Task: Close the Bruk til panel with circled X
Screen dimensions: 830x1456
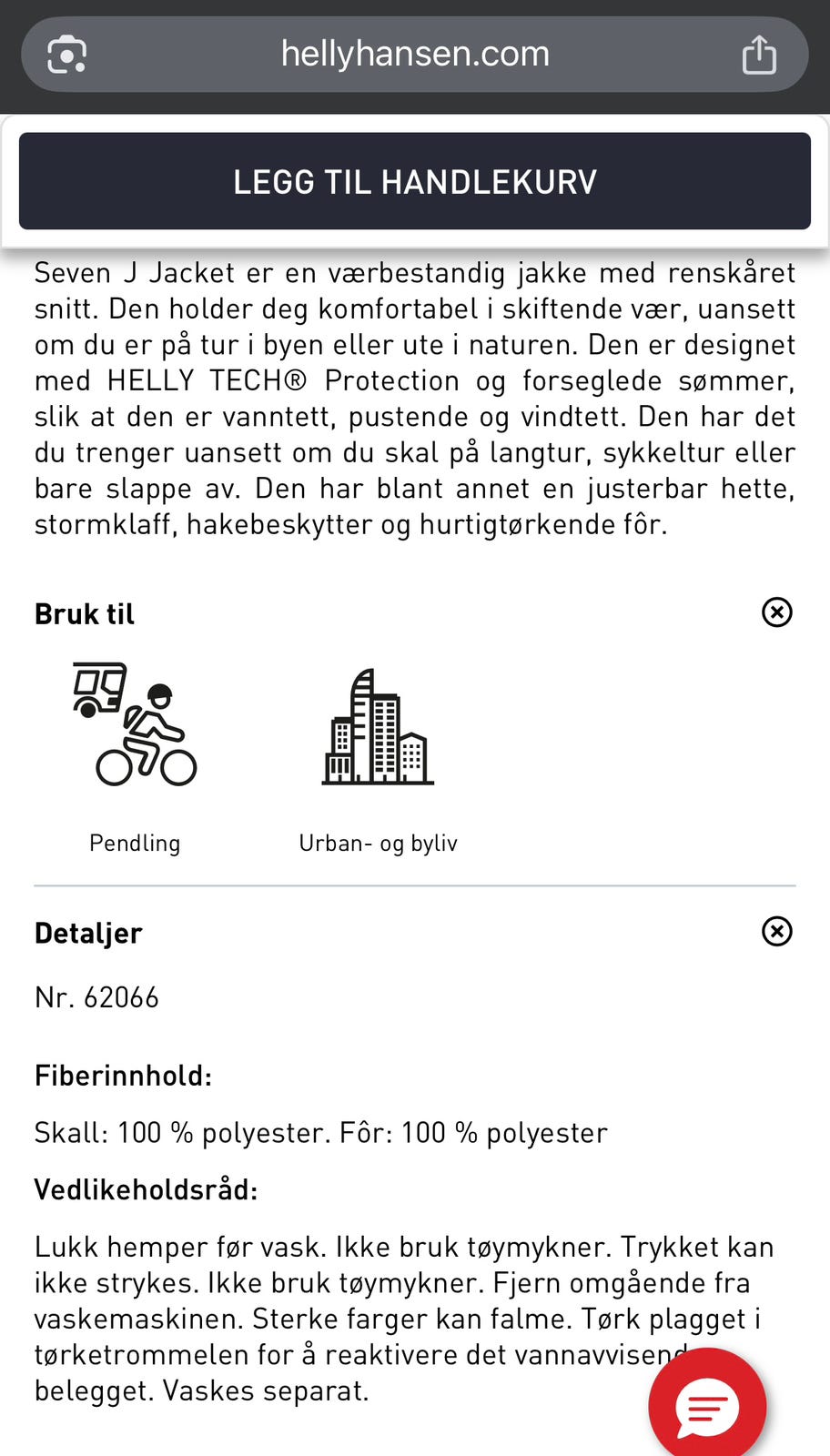Action: point(776,613)
